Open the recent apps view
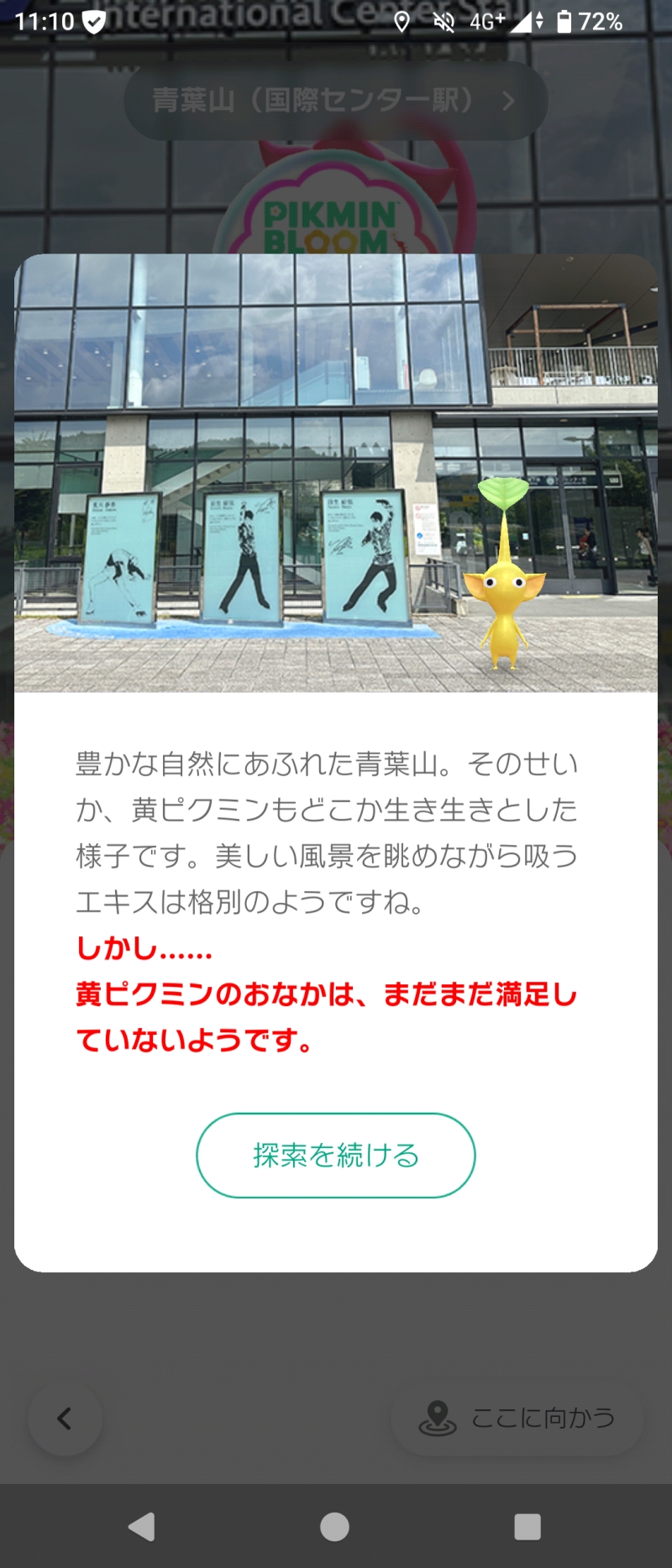Viewport: 672px width, 1568px height. point(527,1527)
